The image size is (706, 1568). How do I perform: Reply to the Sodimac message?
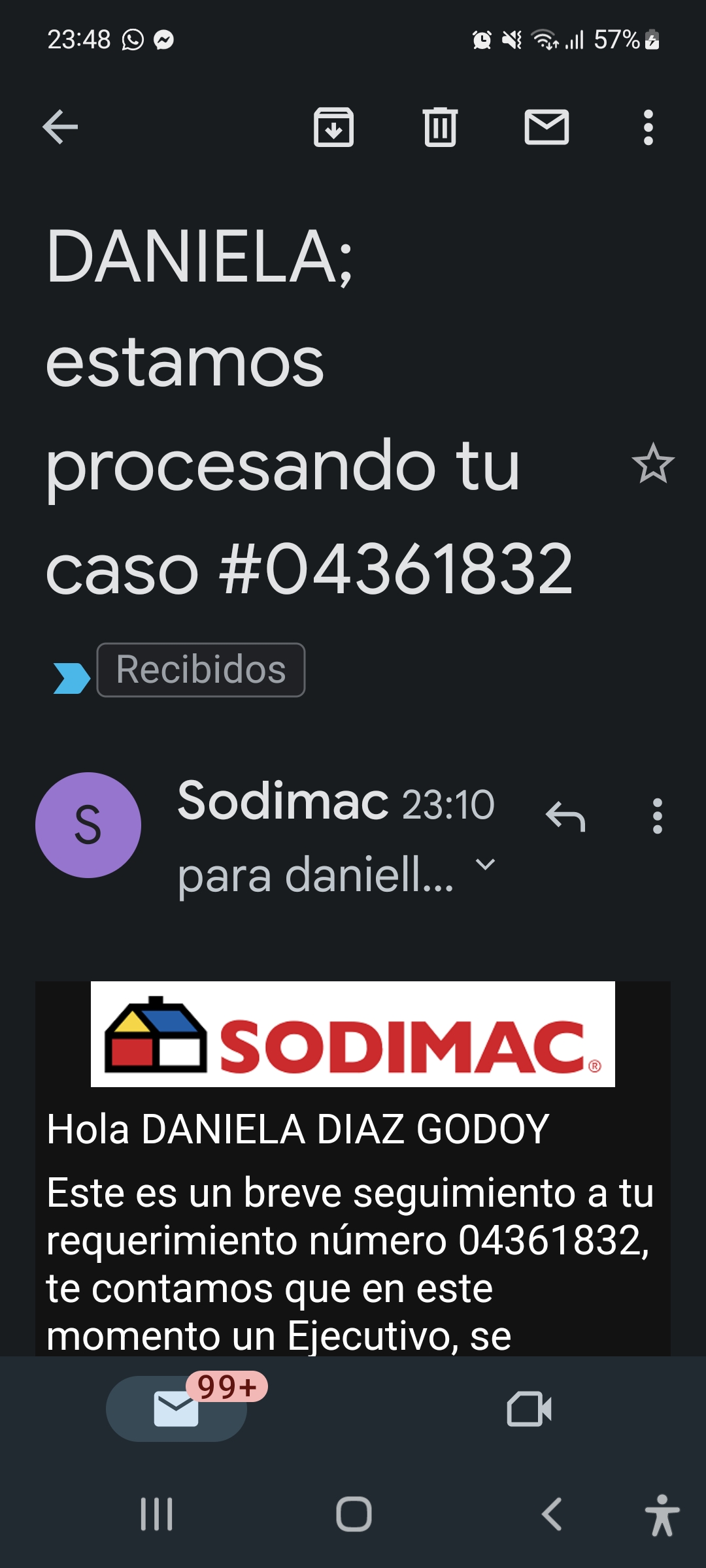(x=565, y=817)
